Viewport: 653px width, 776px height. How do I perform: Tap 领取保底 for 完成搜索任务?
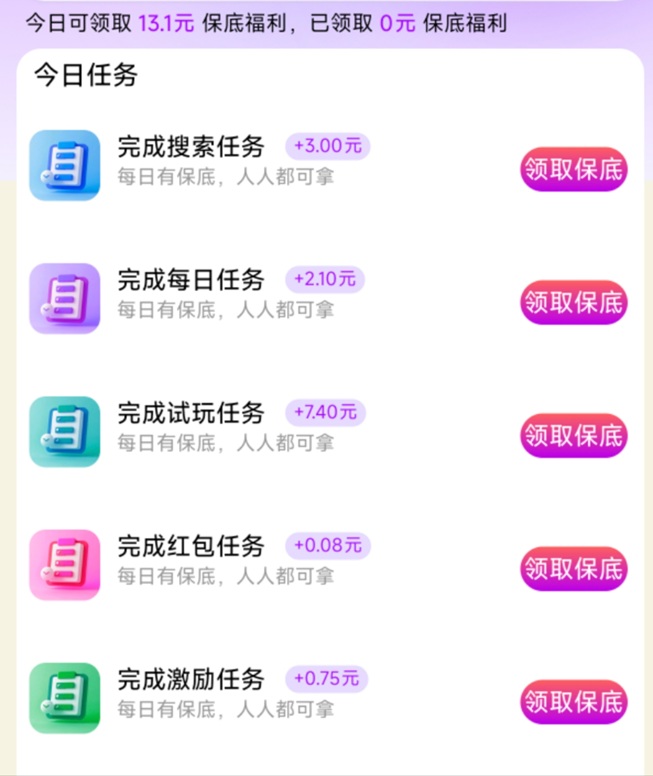pos(573,169)
